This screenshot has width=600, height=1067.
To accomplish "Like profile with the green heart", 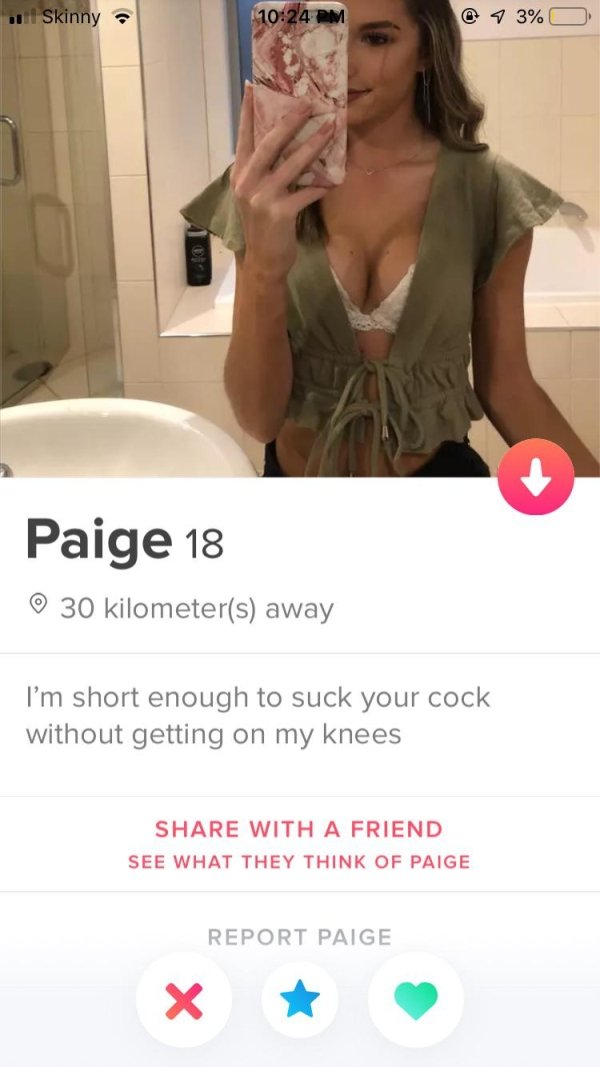I will 416,999.
